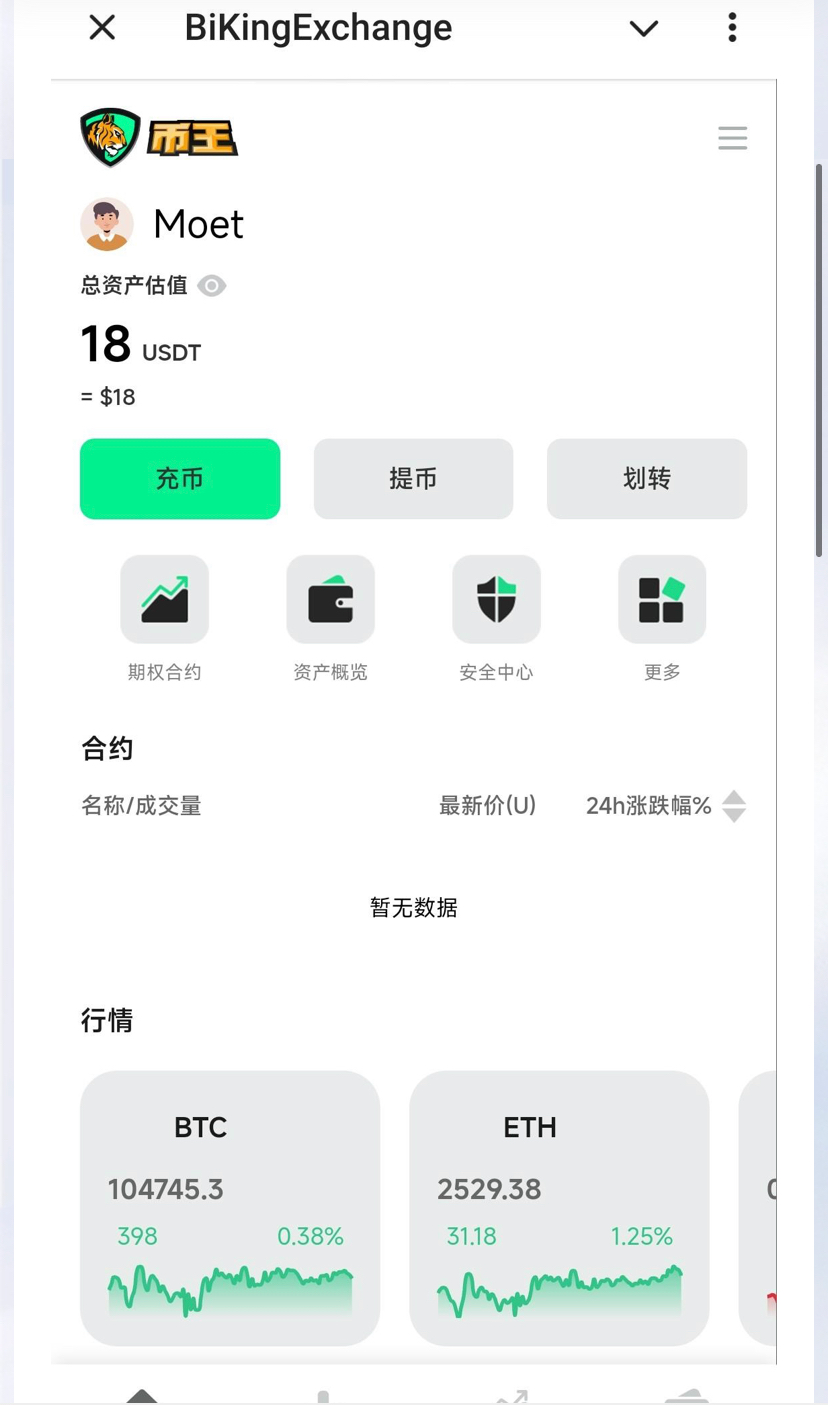The height and width of the screenshot is (1405, 828).
Task: Expand the BiKingExchange title dropdown
Action: pyautogui.click(x=644, y=28)
